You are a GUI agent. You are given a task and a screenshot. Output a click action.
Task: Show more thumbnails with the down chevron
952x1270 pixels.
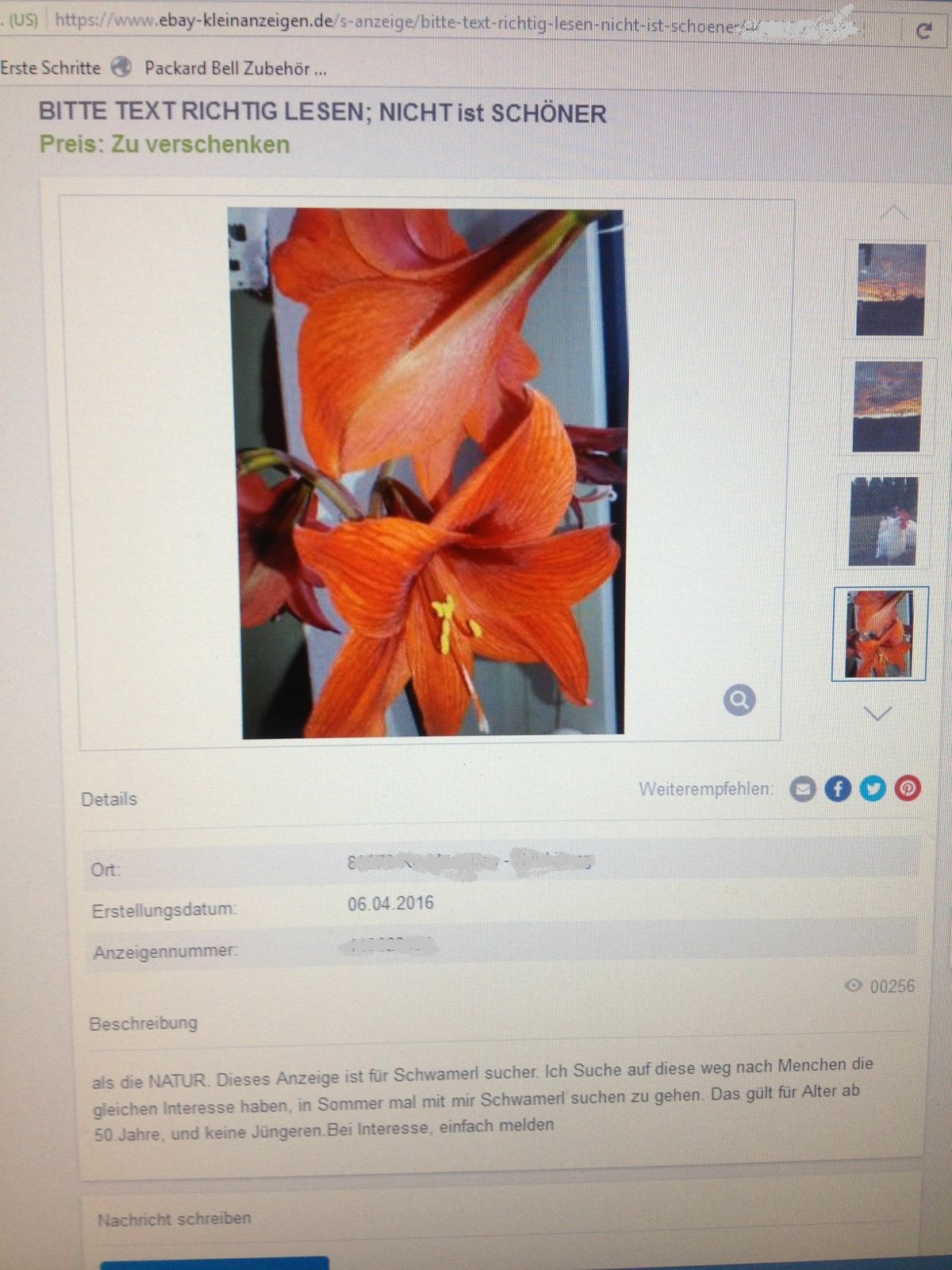click(877, 713)
